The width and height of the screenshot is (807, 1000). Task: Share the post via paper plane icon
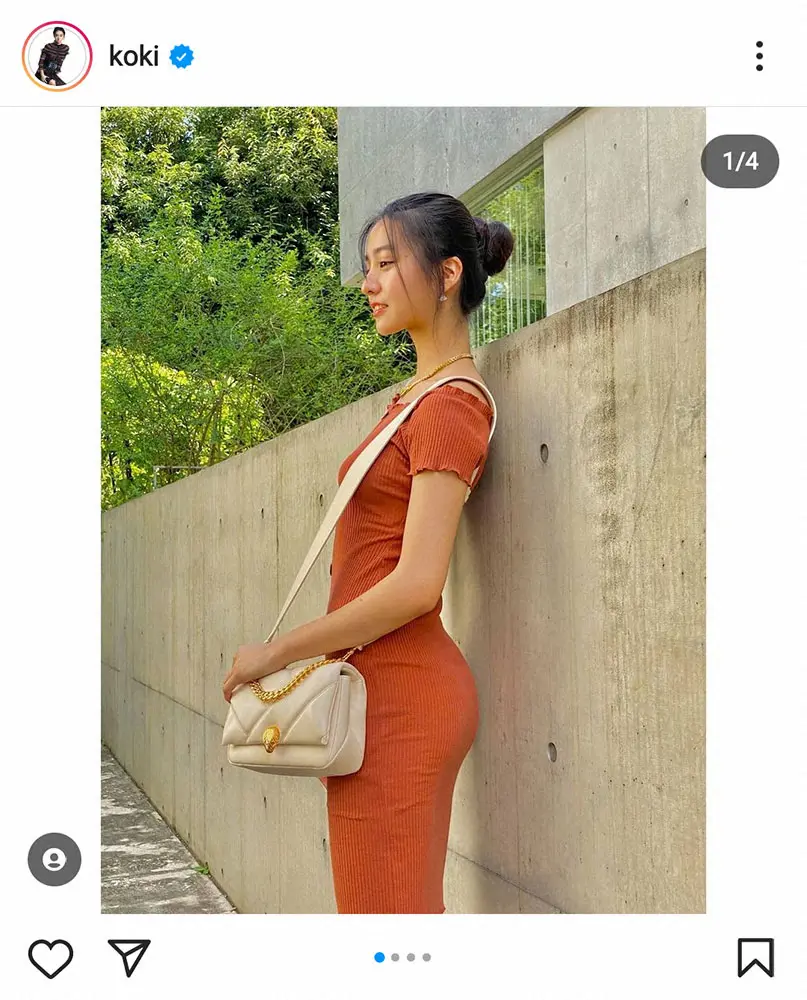[129, 957]
